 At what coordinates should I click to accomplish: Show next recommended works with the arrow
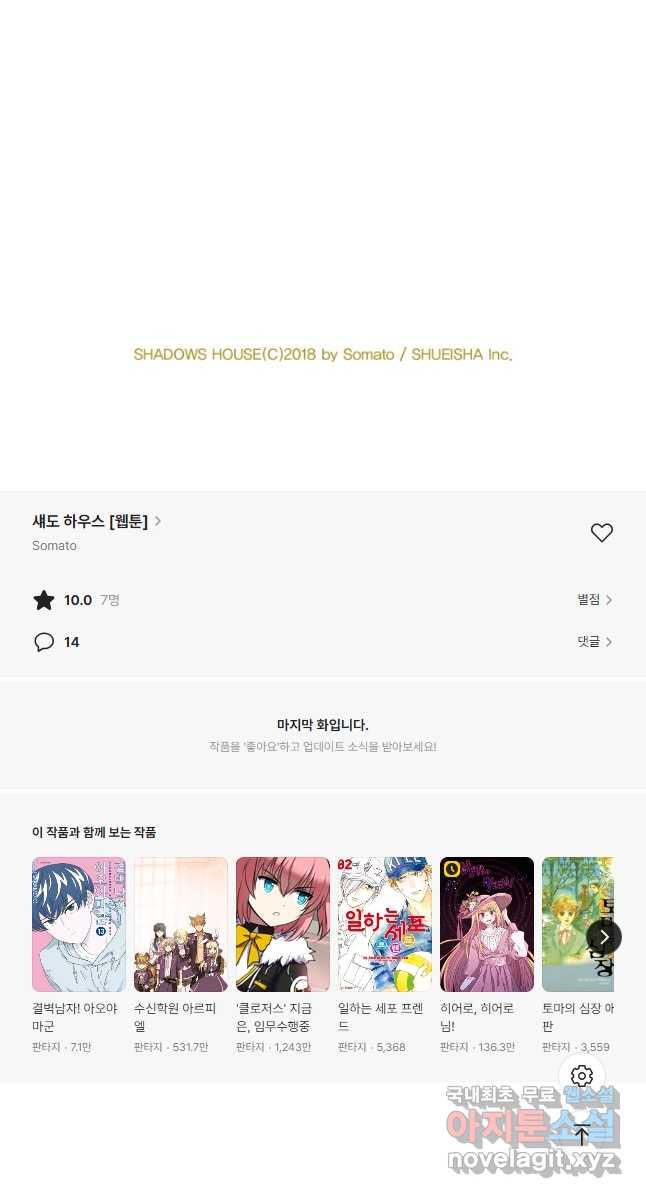click(x=603, y=937)
